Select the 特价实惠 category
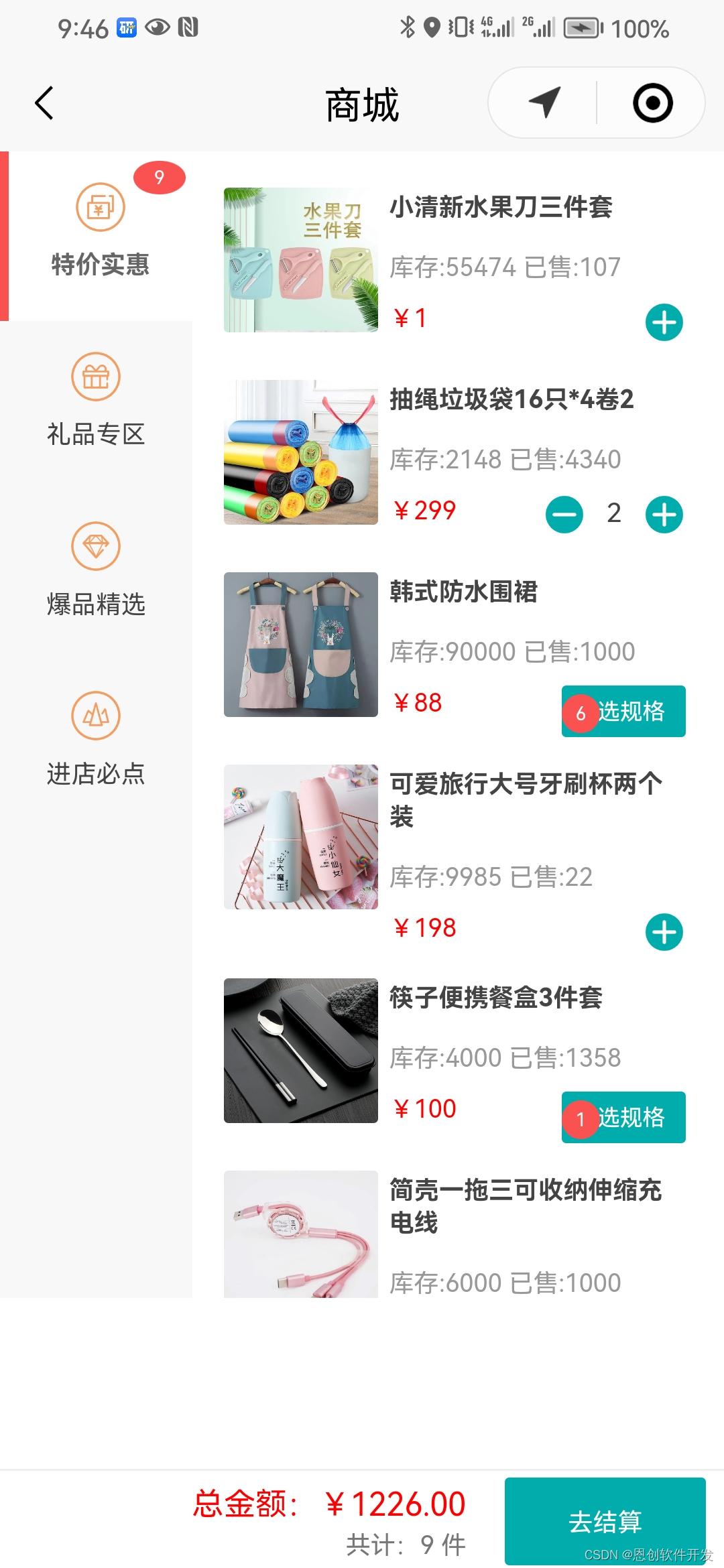Screen dimensions: 724x1568 (x=99, y=235)
